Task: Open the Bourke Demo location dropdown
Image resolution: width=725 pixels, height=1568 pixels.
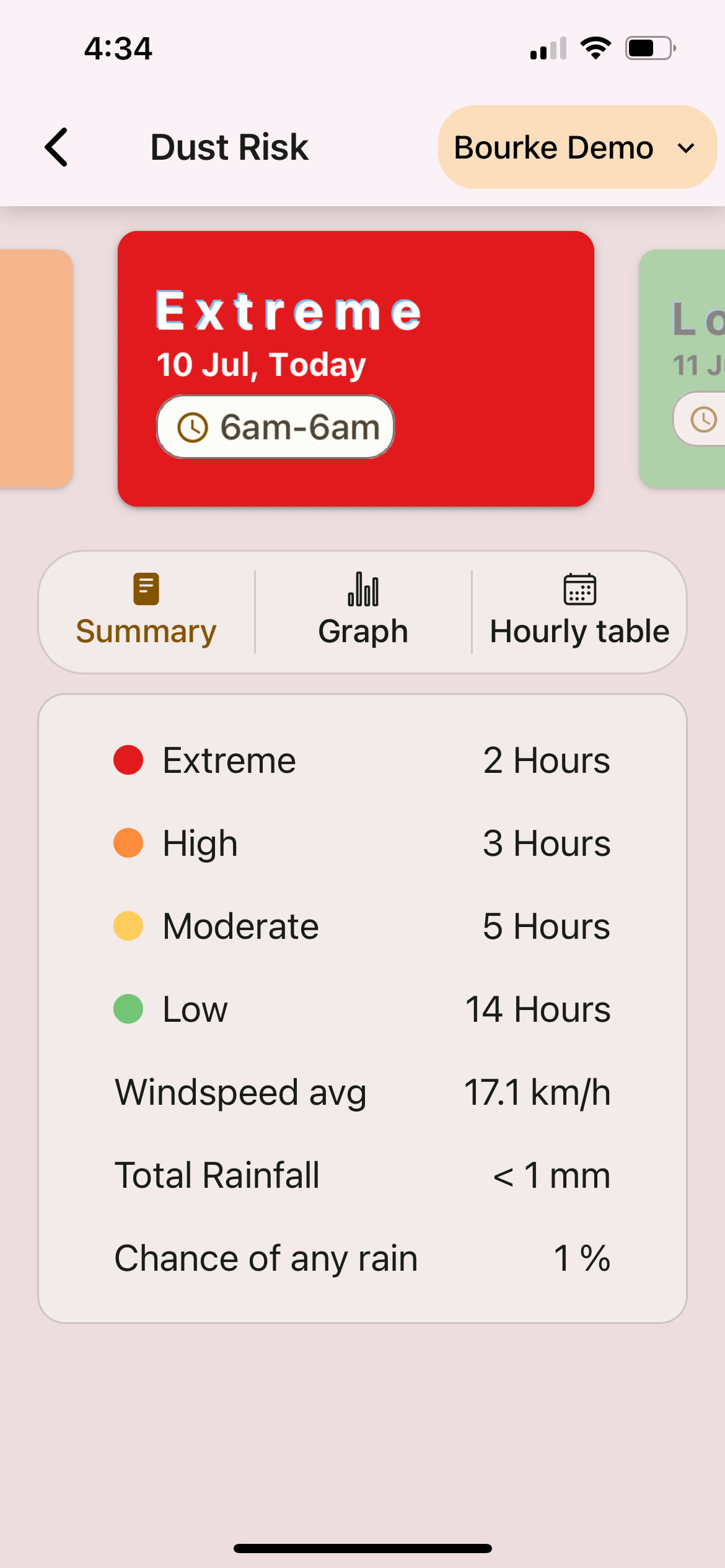Action: point(576,147)
